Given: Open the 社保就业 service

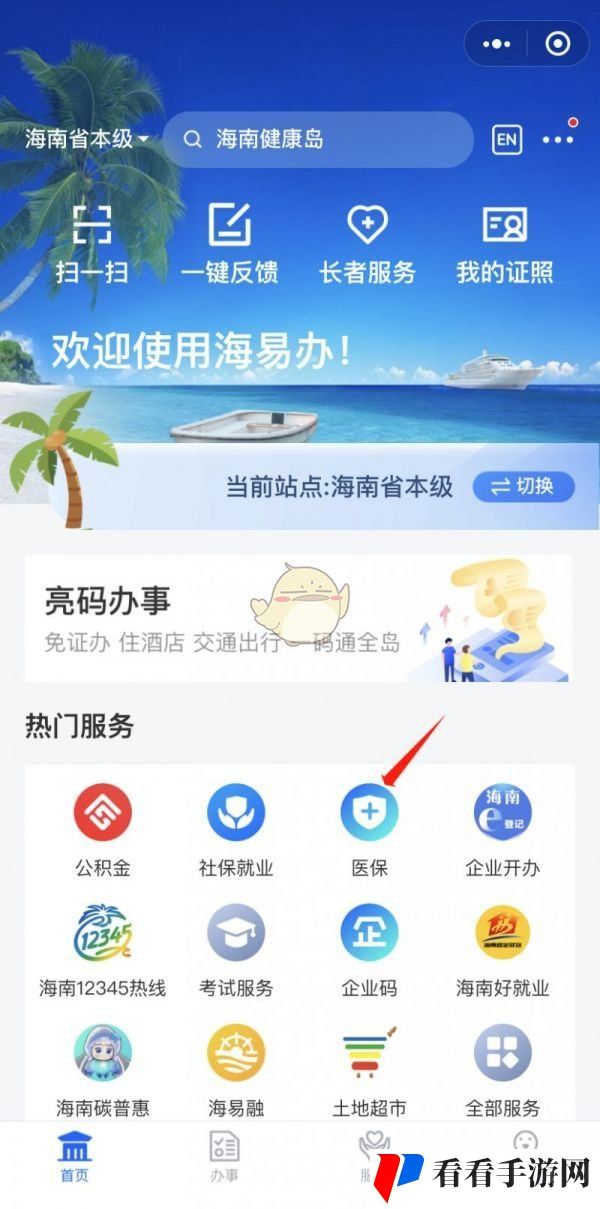Looking at the screenshot, I should (x=236, y=829).
